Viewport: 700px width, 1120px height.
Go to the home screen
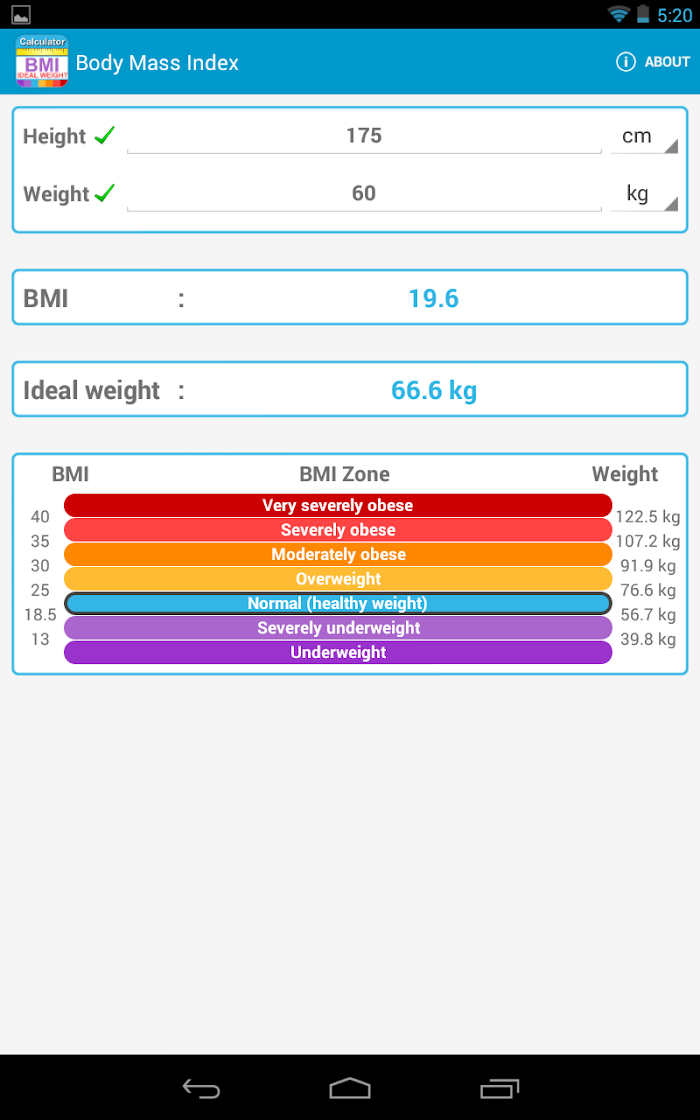tap(350, 1088)
